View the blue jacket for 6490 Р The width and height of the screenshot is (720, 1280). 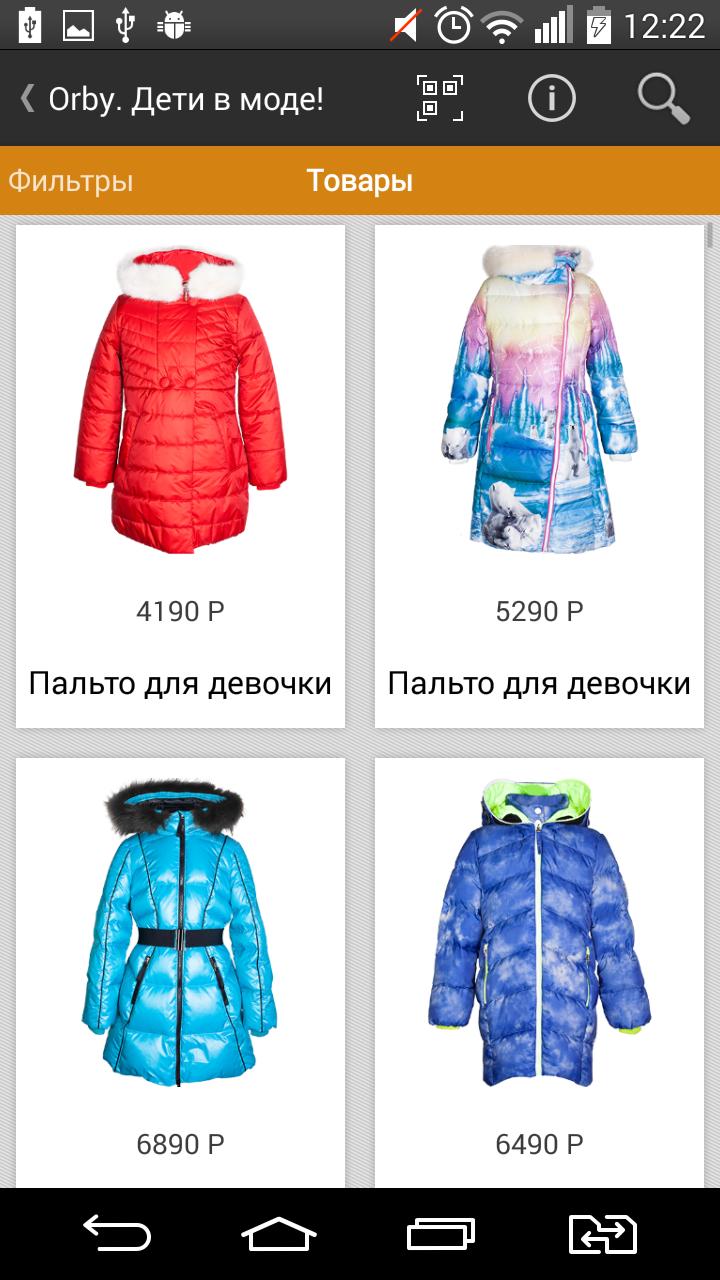click(x=539, y=970)
